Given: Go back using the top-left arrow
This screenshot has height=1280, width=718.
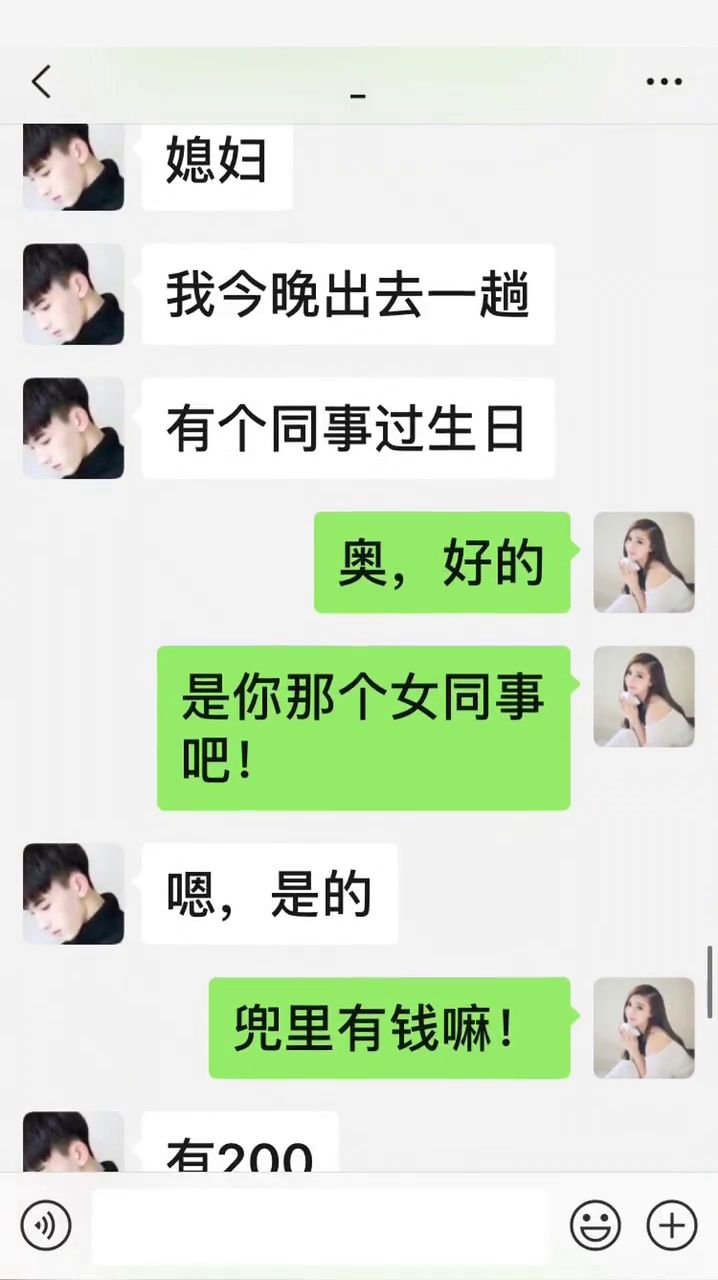Looking at the screenshot, I should click(x=41, y=82).
